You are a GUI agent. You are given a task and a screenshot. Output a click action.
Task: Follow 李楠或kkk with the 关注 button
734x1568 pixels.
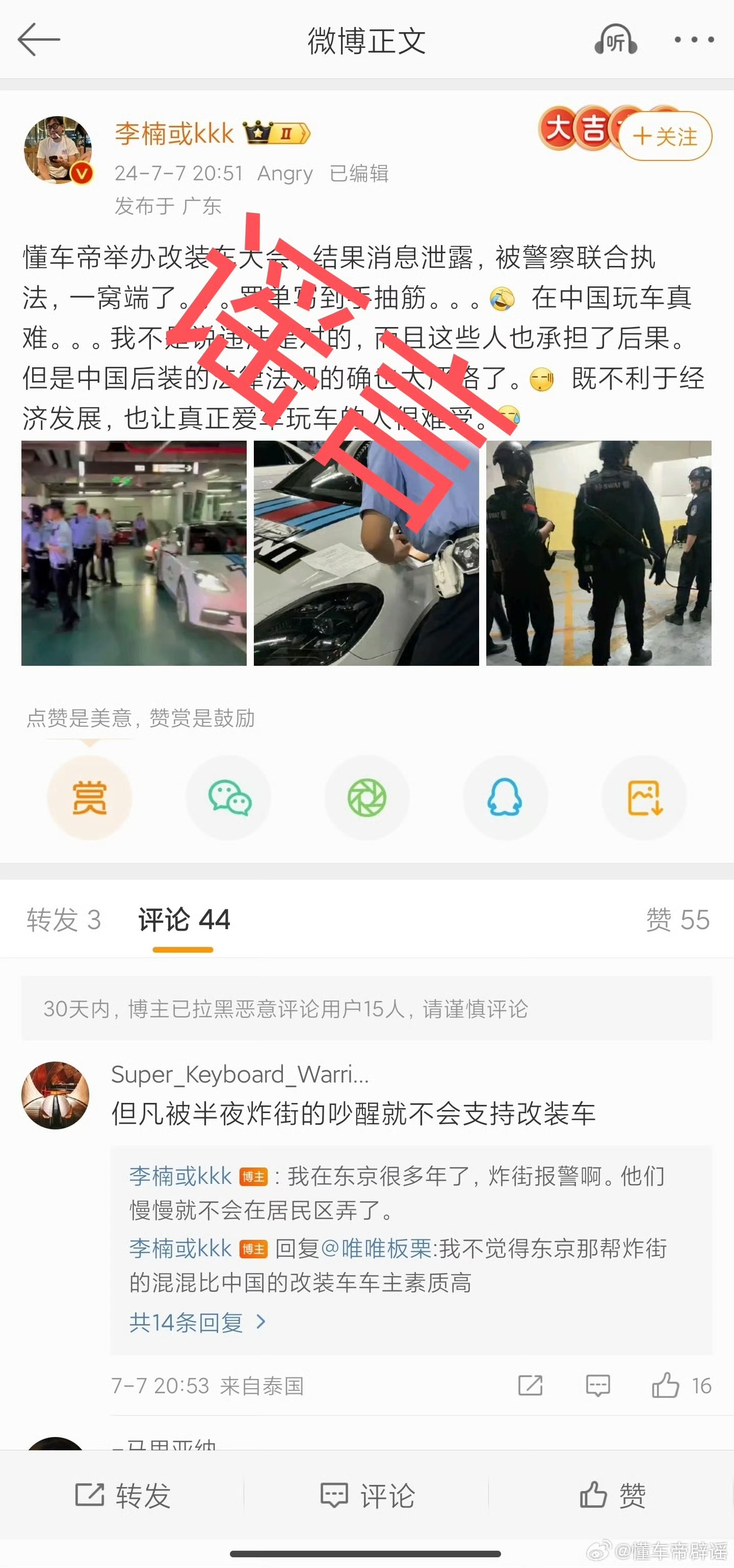(665, 137)
